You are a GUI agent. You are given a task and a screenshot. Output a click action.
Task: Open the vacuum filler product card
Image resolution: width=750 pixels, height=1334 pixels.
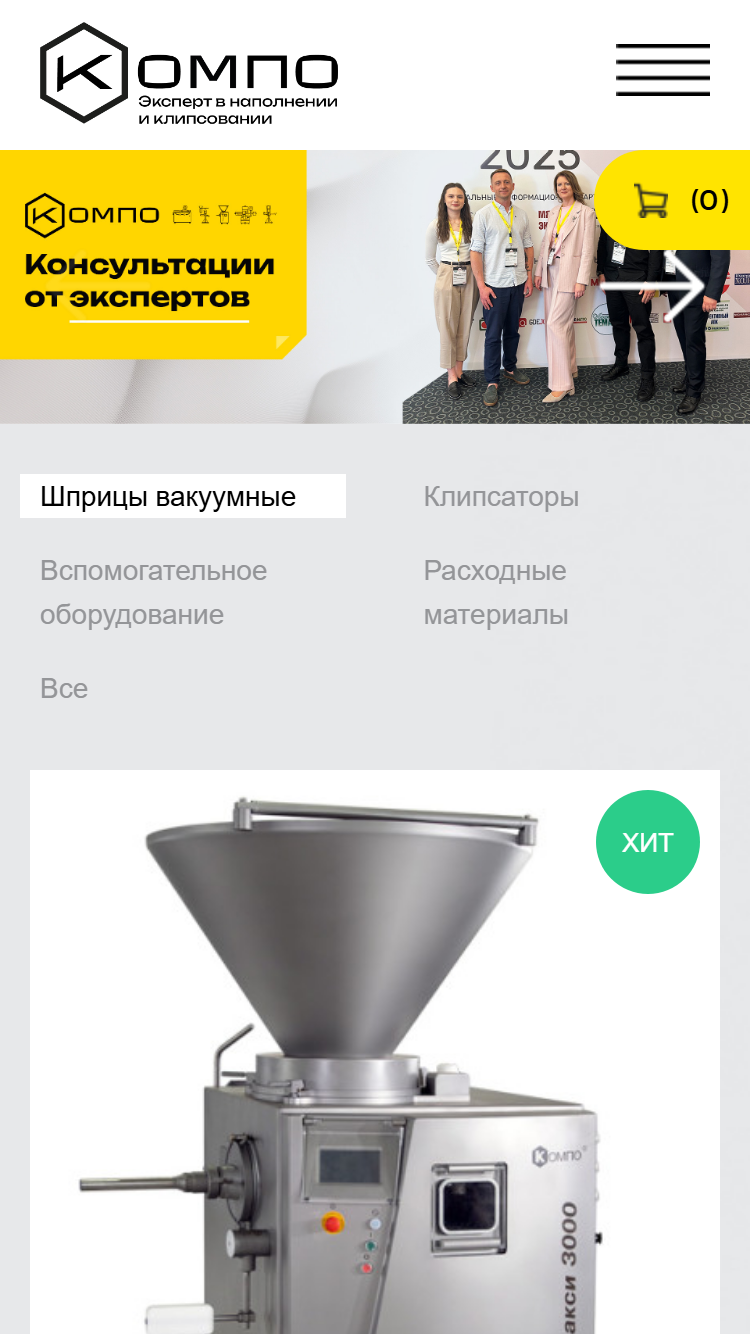pos(375,1052)
